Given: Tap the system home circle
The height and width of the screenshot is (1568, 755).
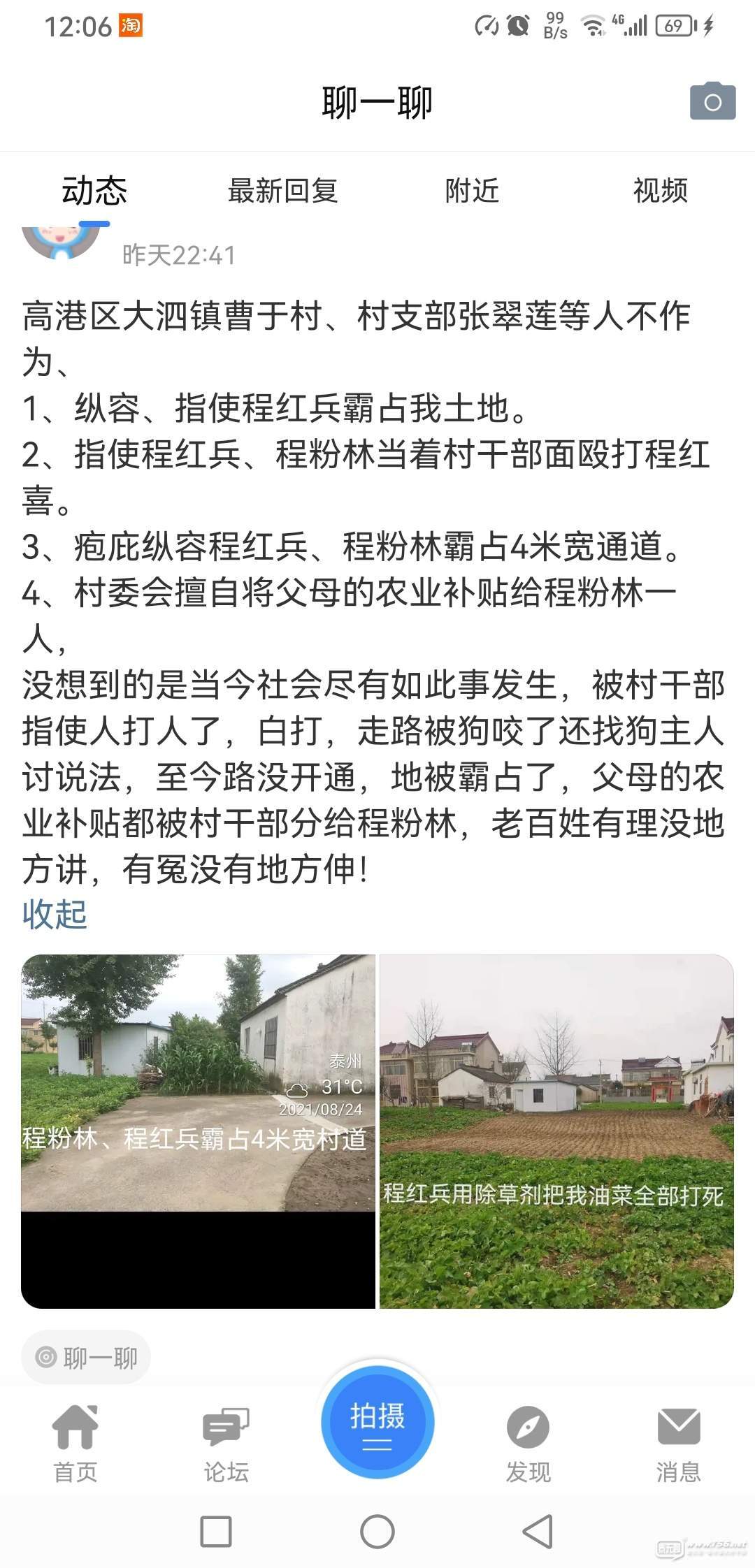Looking at the screenshot, I should 377,1532.
